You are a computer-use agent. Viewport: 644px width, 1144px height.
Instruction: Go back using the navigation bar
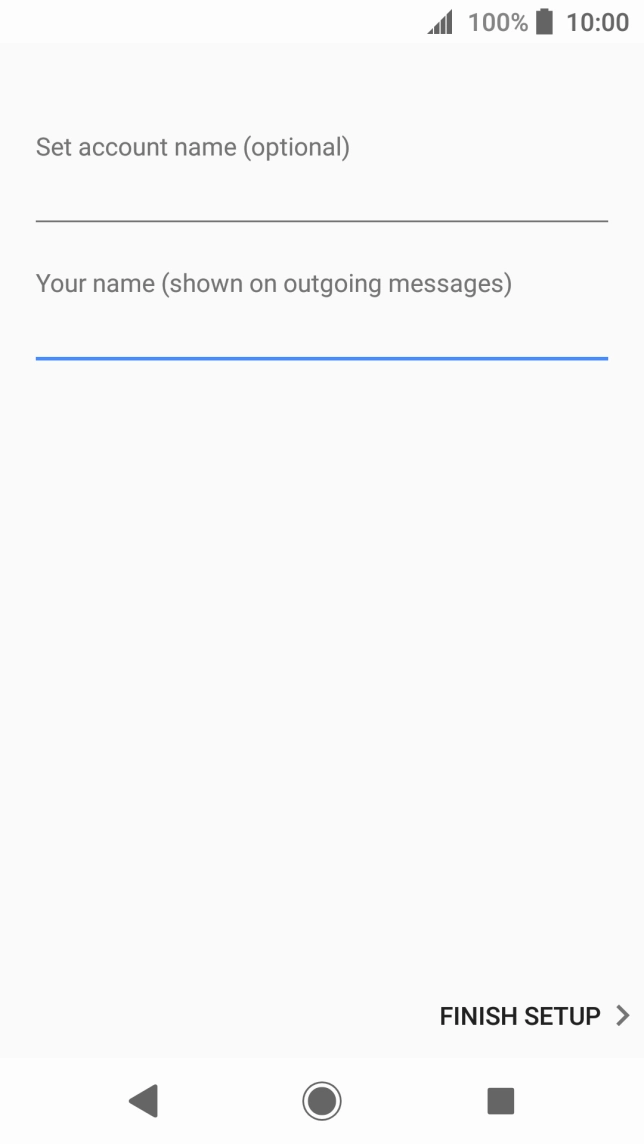tap(144, 1100)
